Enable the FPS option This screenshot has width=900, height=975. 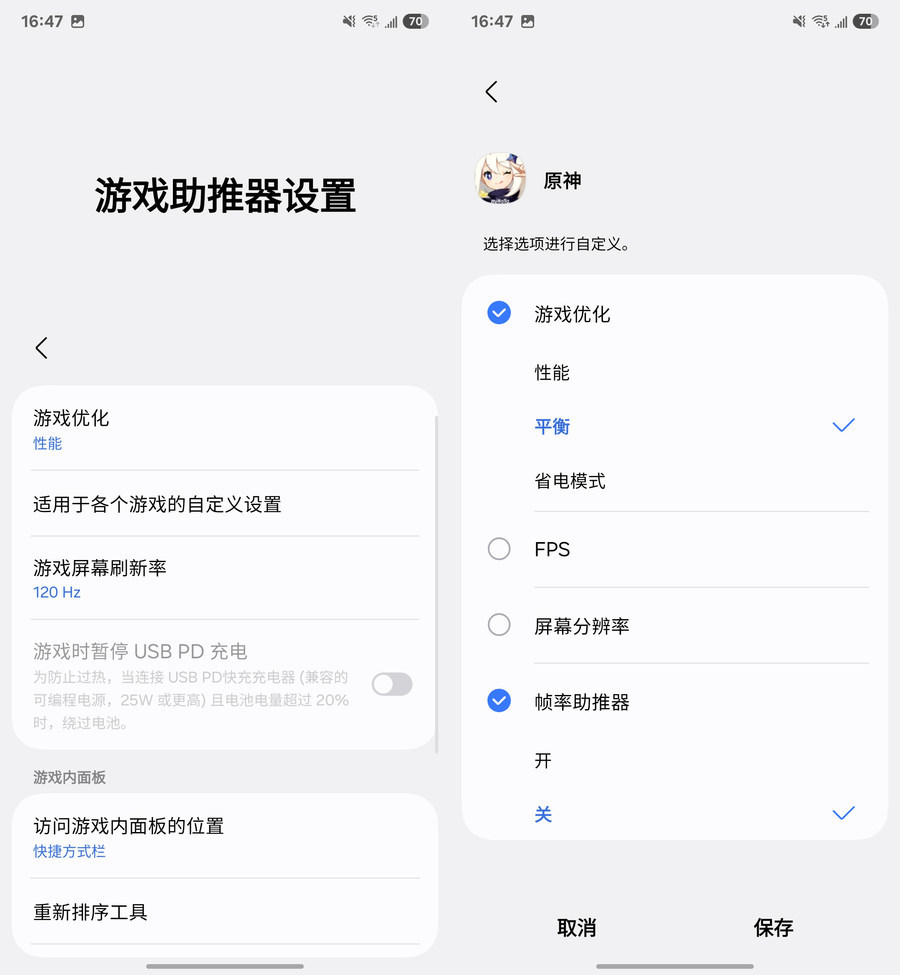pos(499,549)
